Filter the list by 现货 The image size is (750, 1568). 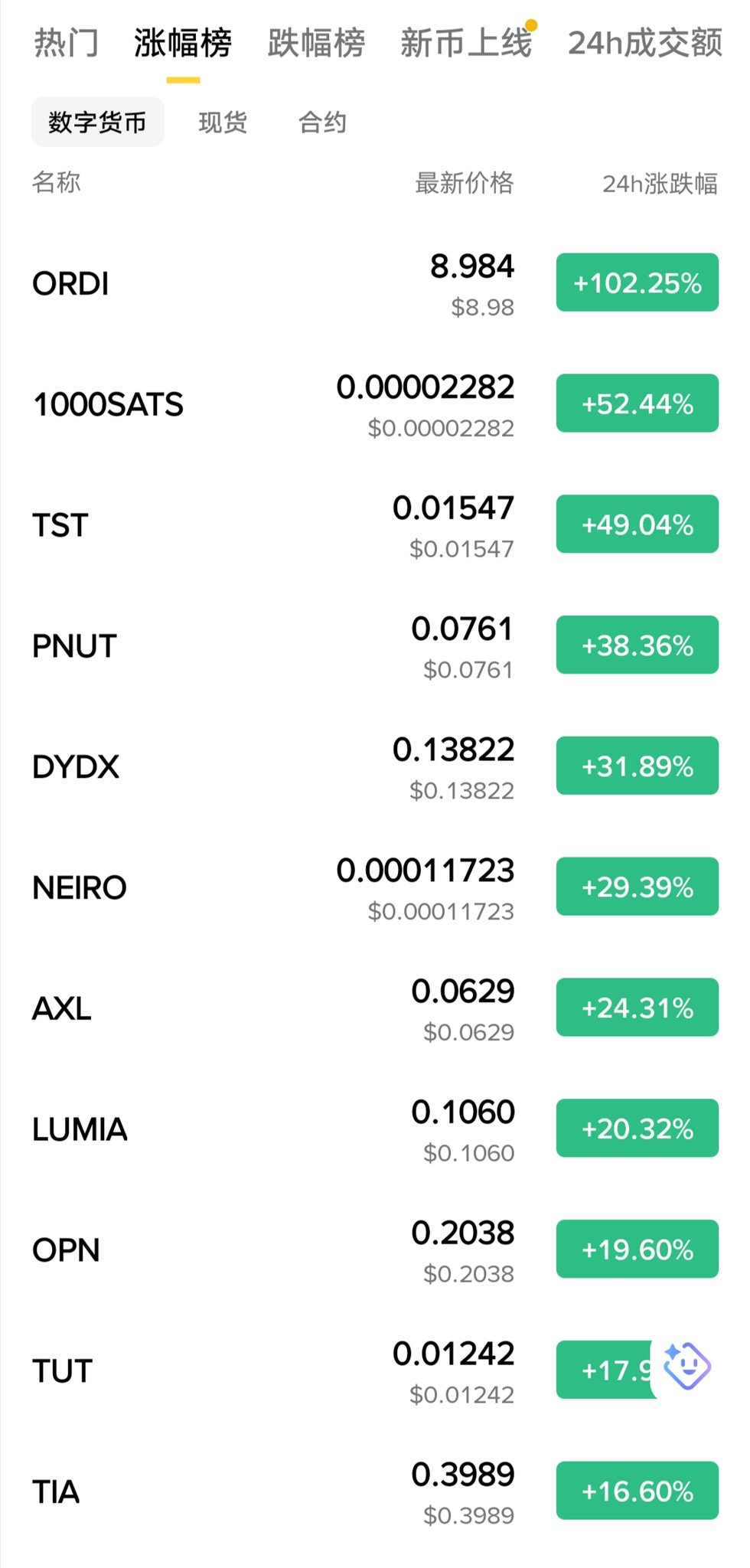223,122
